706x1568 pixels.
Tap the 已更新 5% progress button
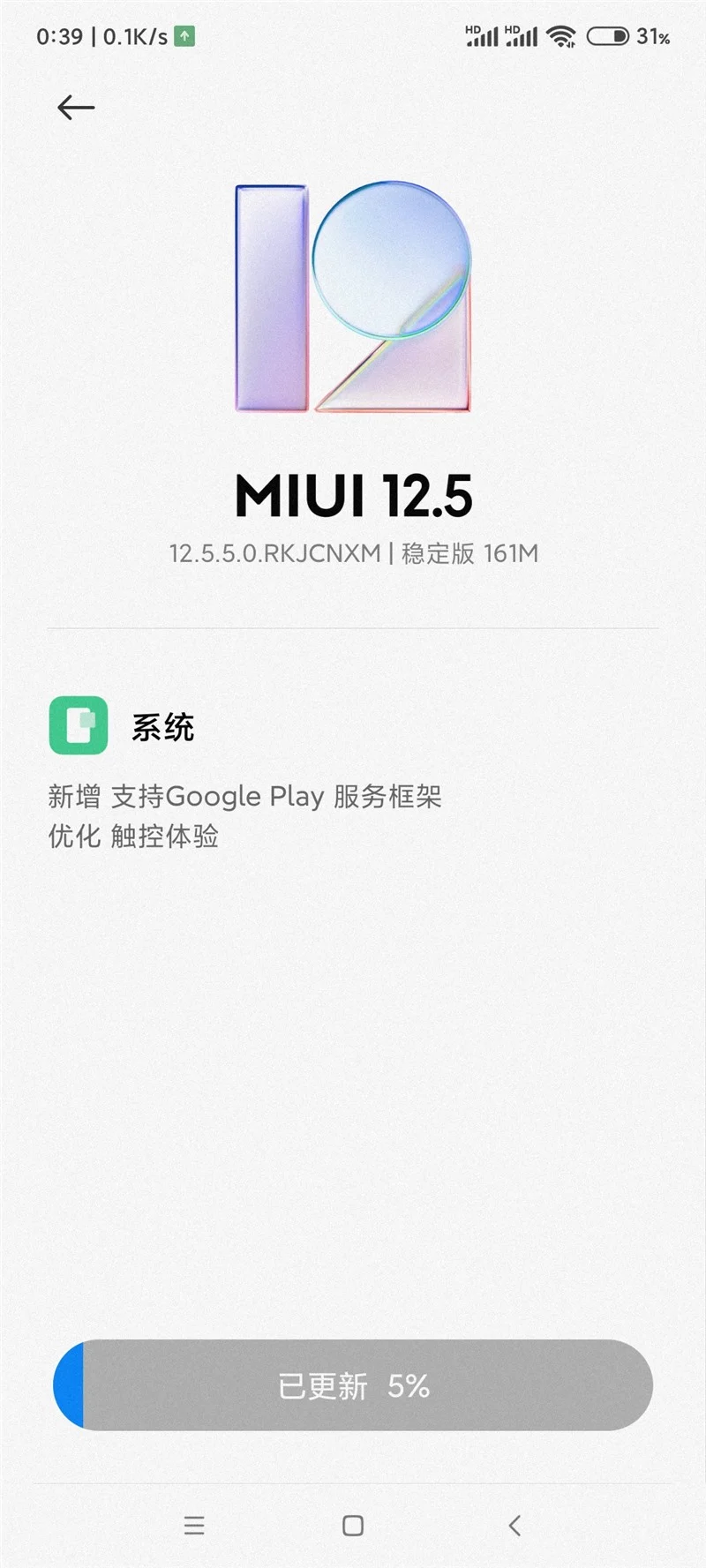pos(353,1384)
